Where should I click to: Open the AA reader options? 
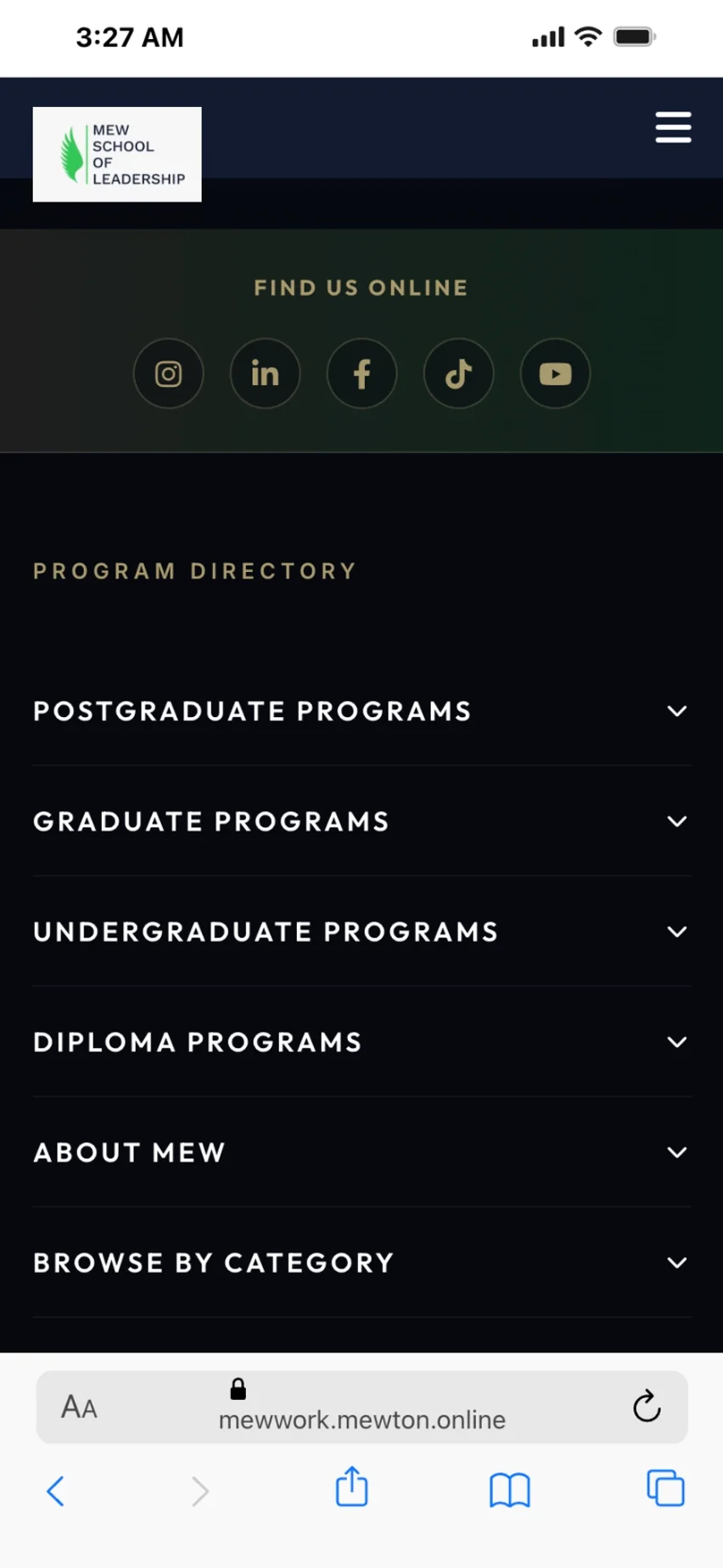tap(79, 1407)
